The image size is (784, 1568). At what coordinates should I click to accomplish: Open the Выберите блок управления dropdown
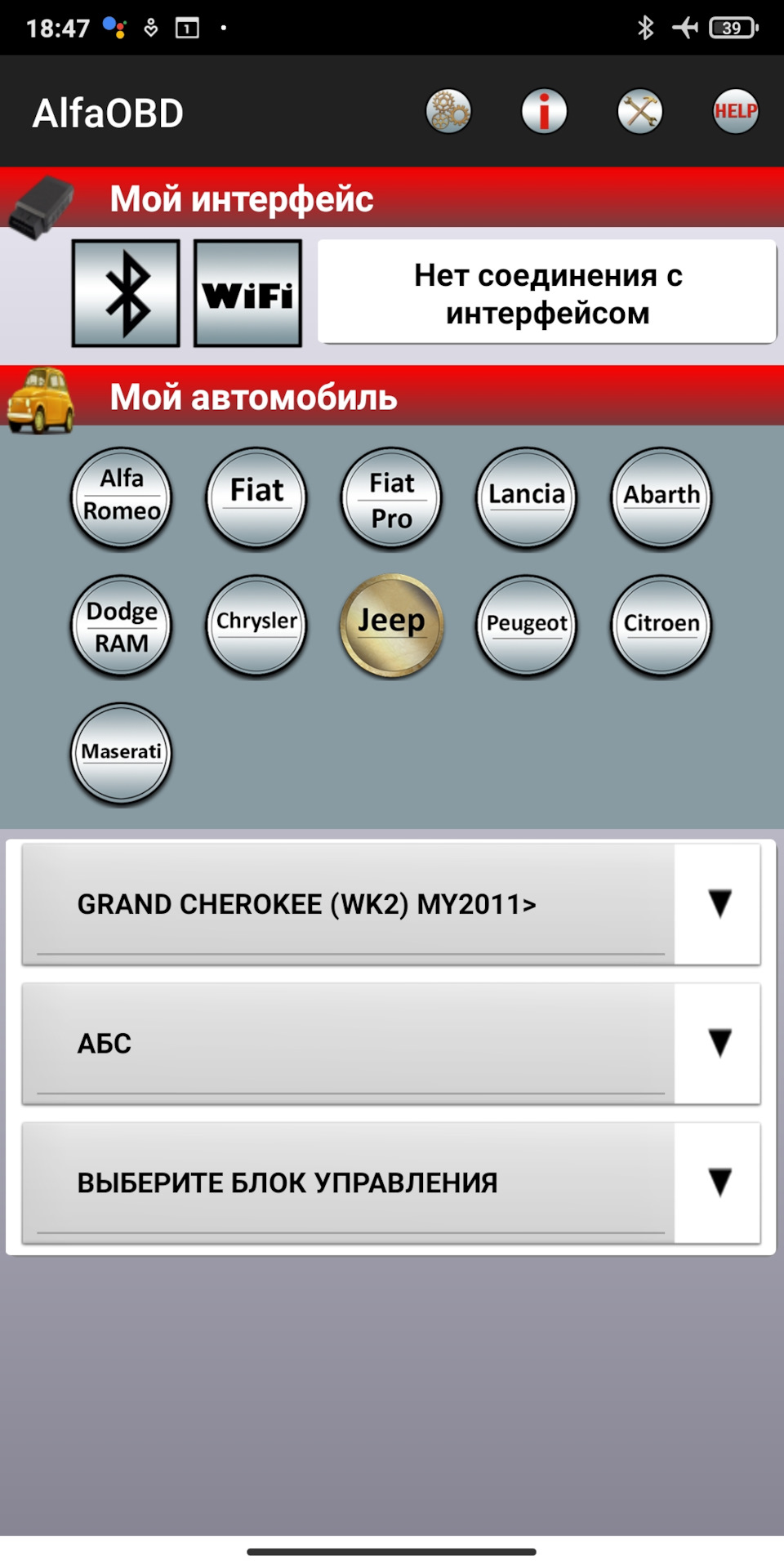click(391, 1183)
